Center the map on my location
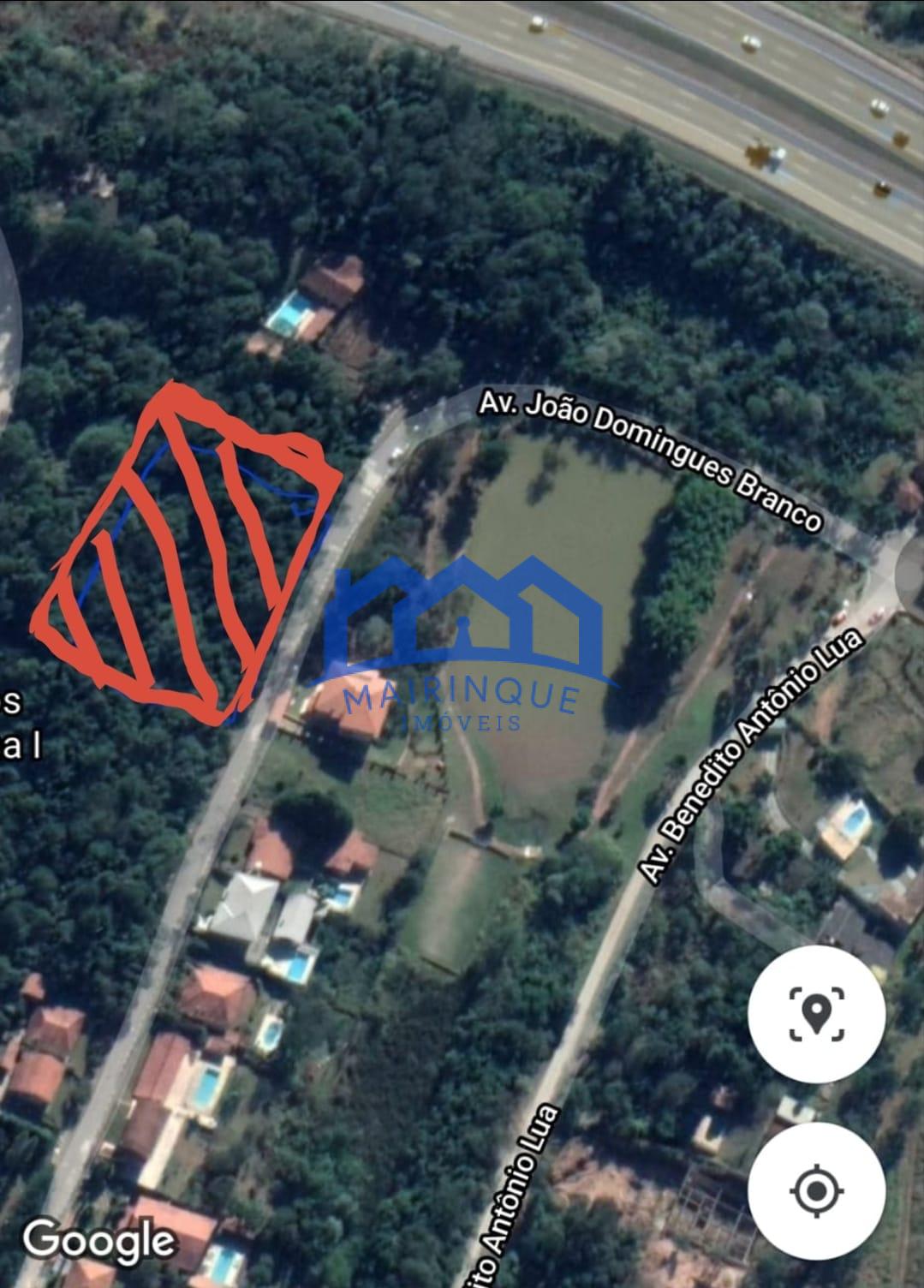This screenshot has height=1288, width=924. (x=815, y=1190)
